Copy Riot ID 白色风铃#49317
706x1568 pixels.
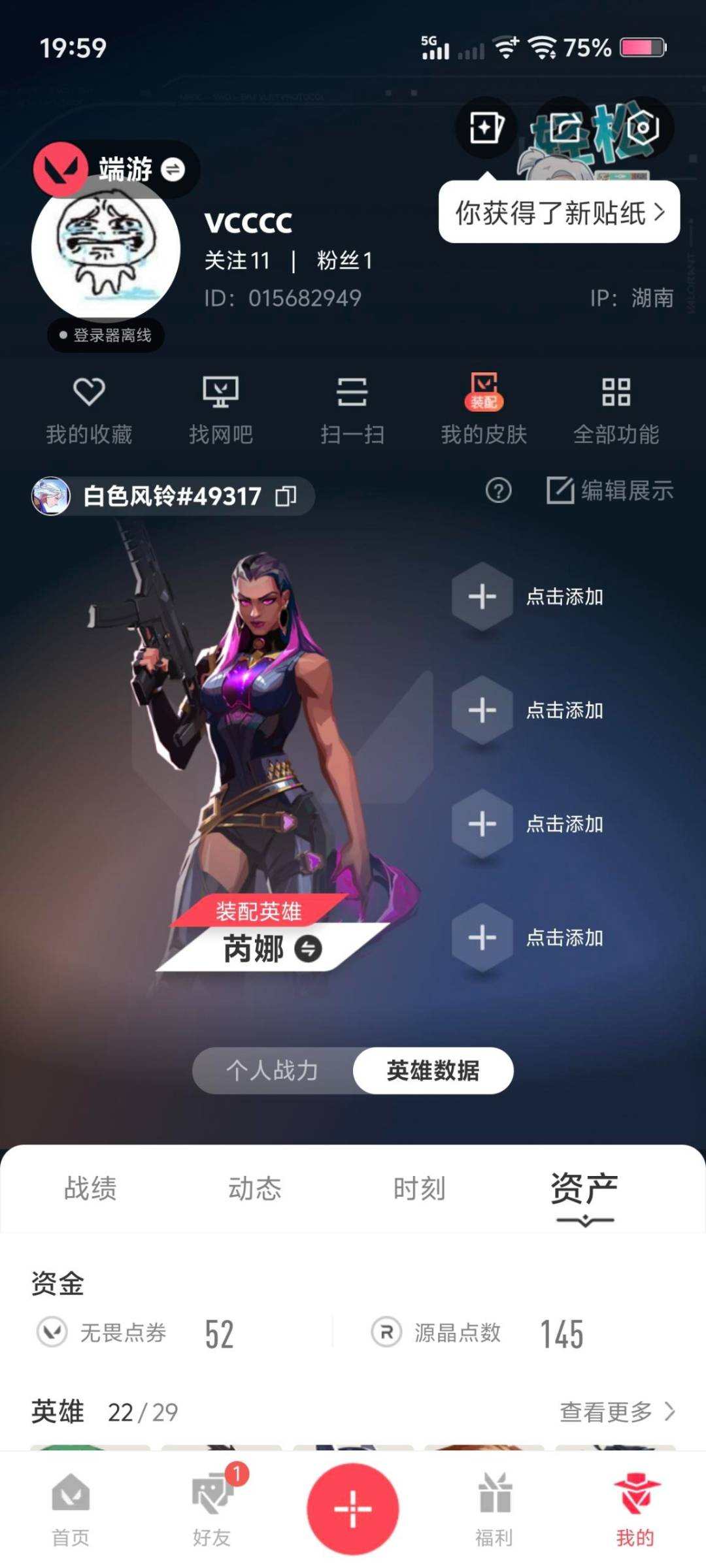click(284, 497)
